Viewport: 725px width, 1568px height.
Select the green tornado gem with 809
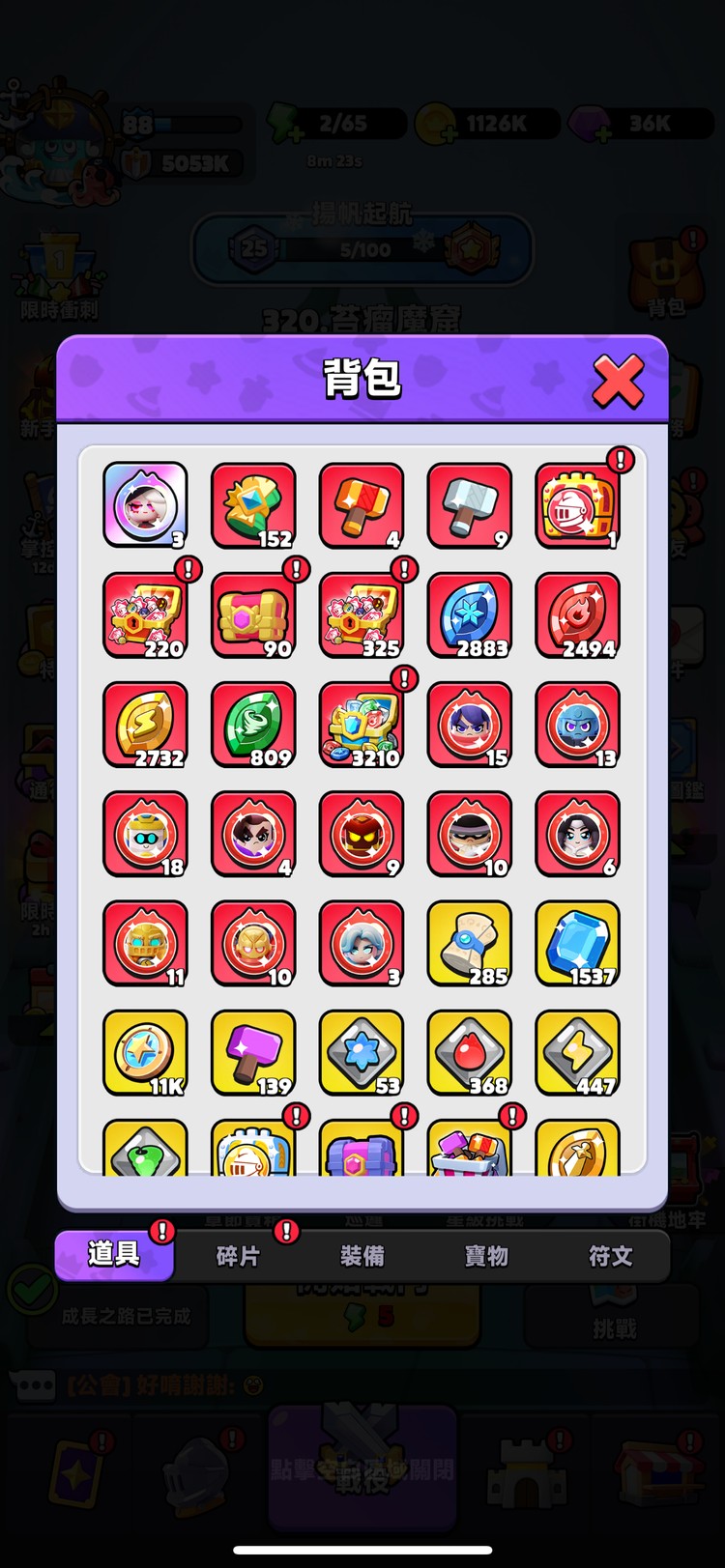tap(253, 725)
